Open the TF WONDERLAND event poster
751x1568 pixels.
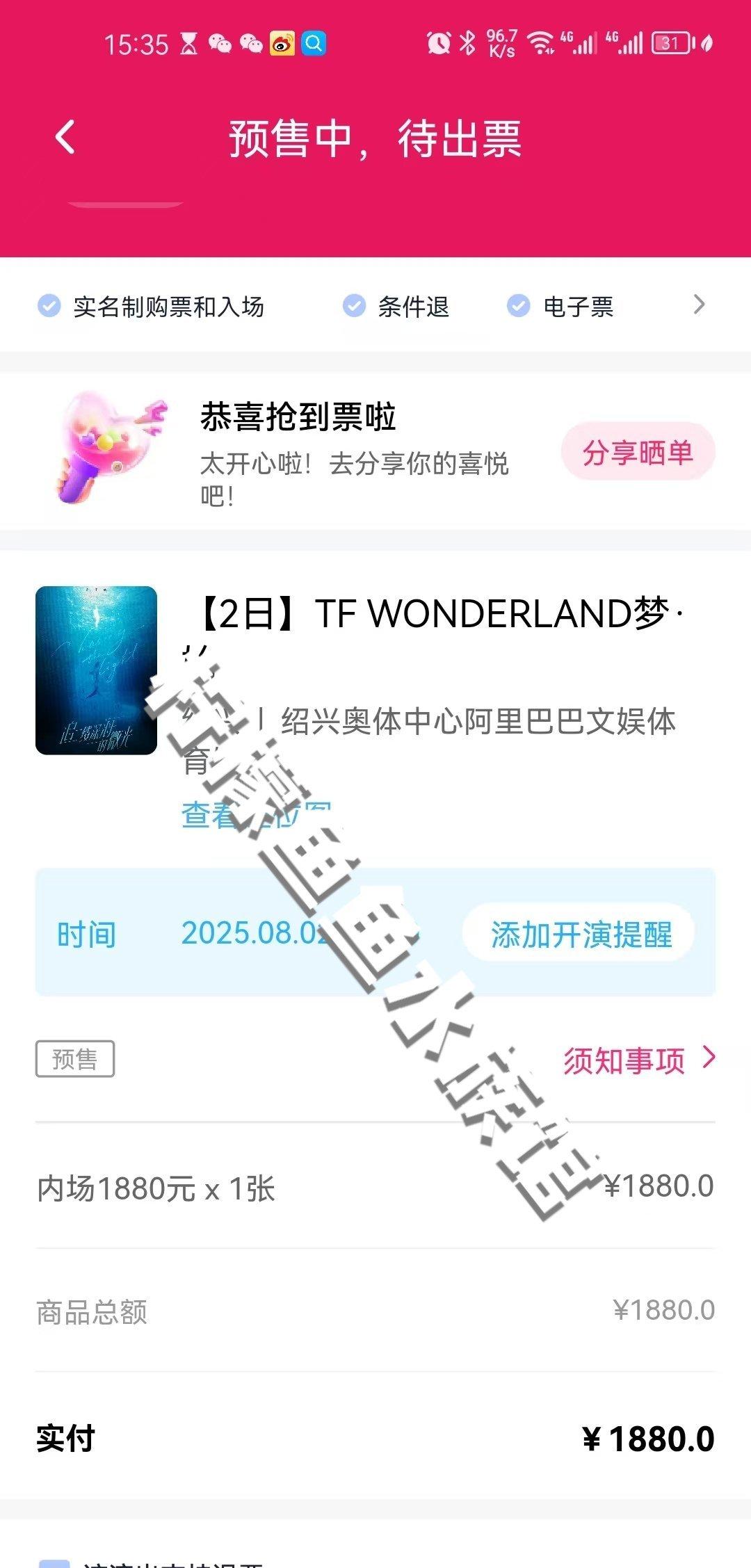[96, 670]
